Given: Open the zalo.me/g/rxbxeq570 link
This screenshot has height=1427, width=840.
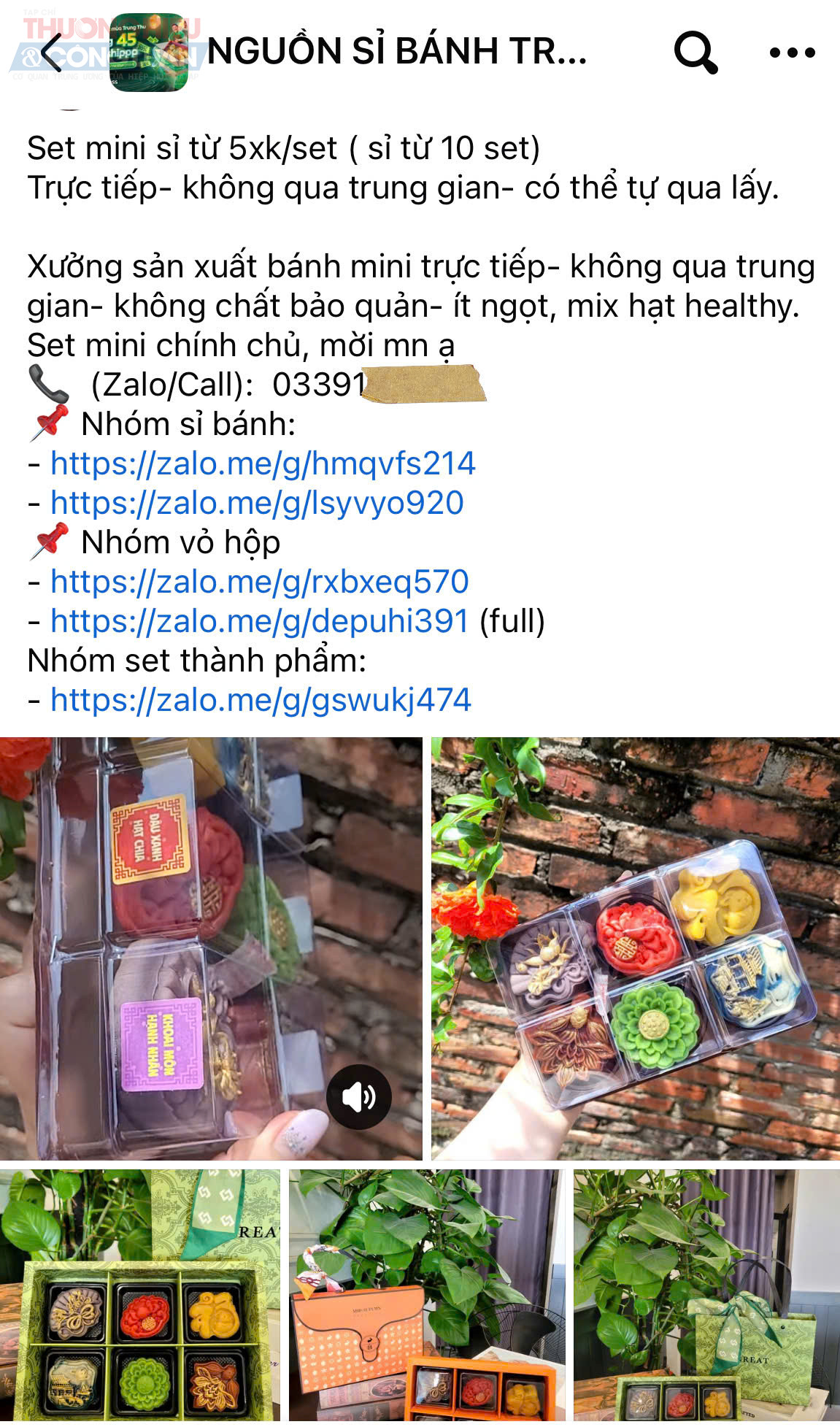Looking at the screenshot, I should (x=259, y=582).
